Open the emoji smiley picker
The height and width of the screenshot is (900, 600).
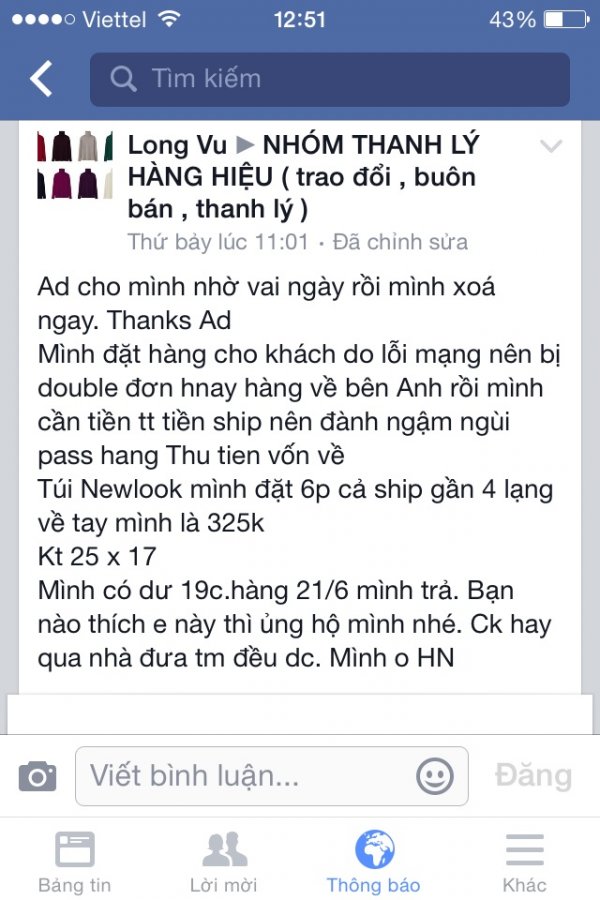pos(435,775)
